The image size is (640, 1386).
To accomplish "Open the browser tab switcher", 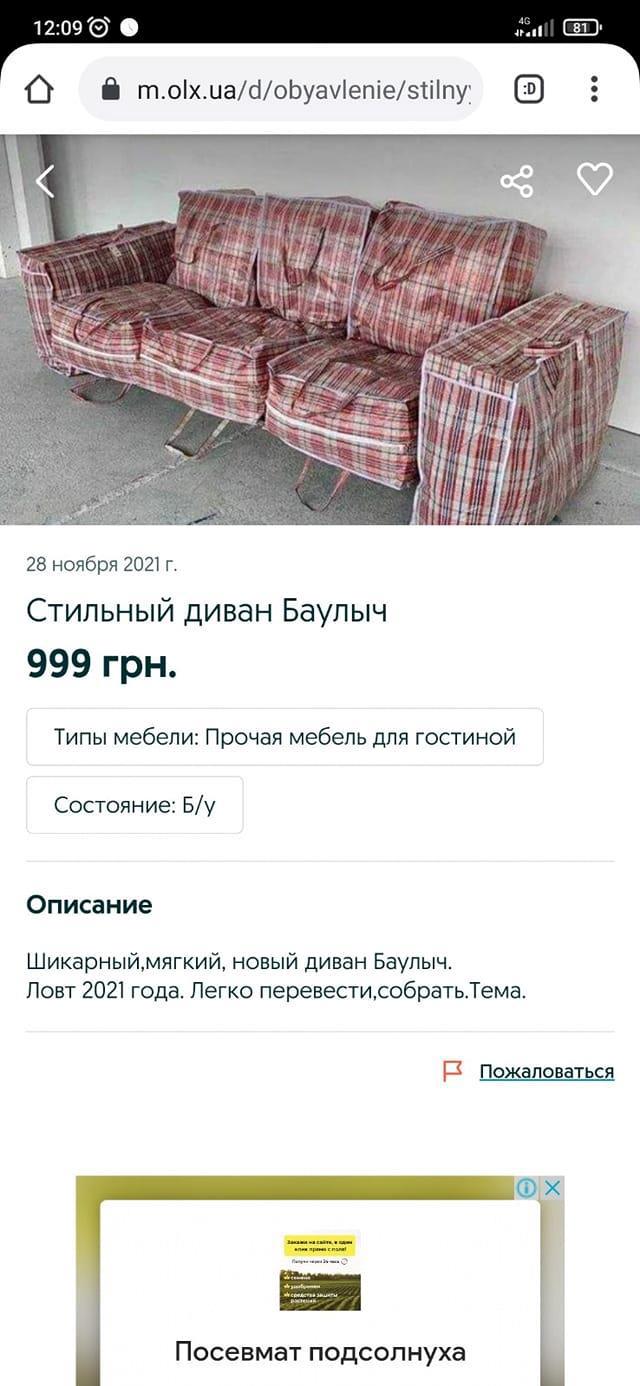I will coord(529,90).
